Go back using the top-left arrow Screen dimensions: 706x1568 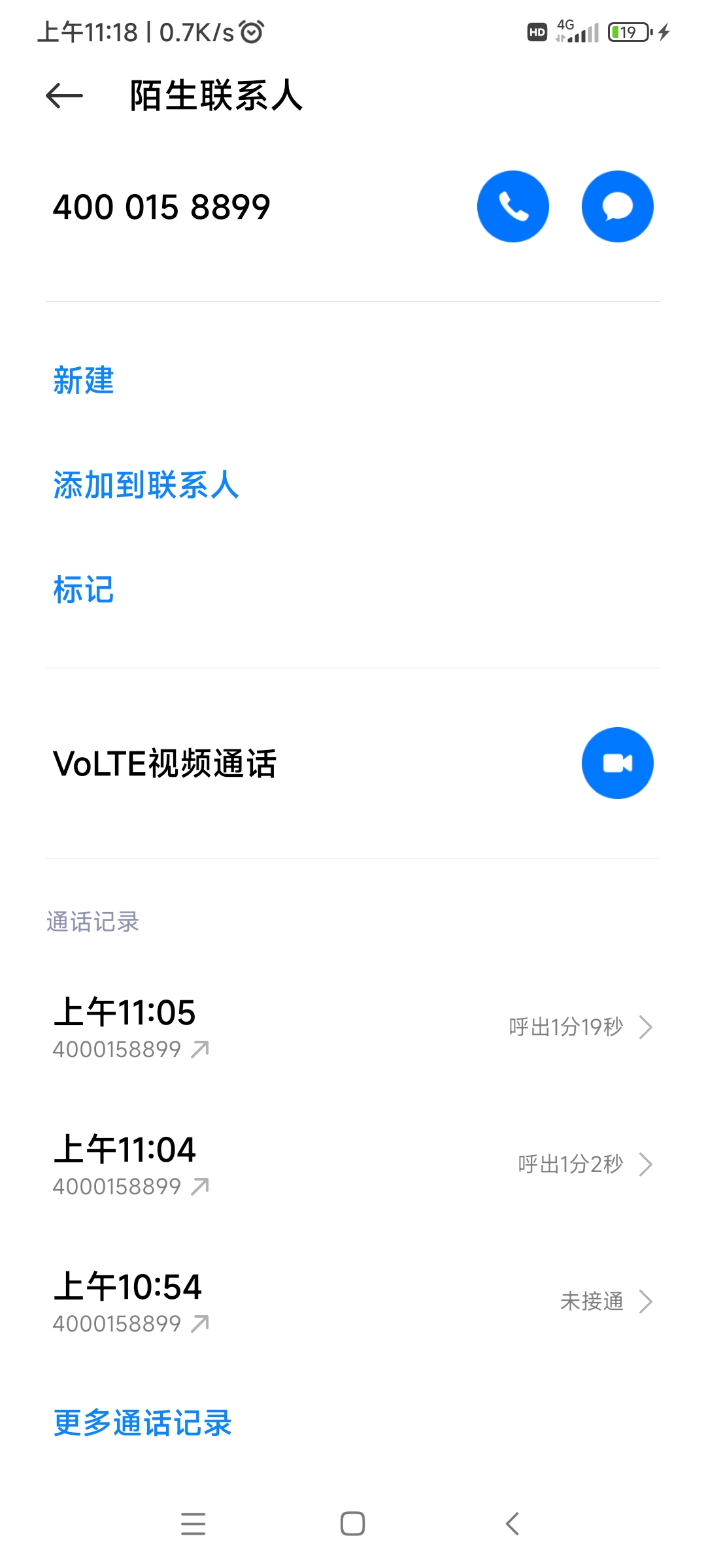64,96
